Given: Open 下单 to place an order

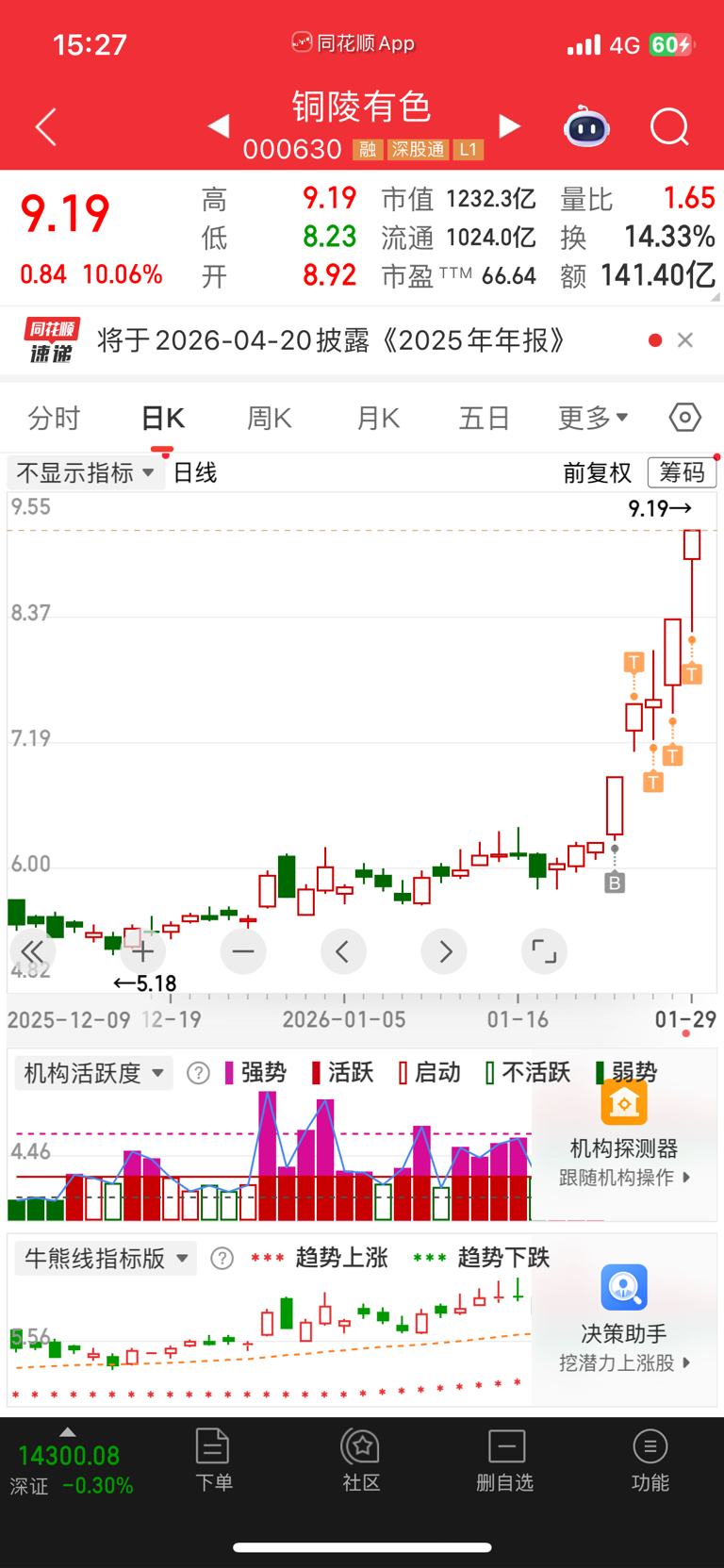Looking at the screenshot, I should pyautogui.click(x=213, y=1460).
